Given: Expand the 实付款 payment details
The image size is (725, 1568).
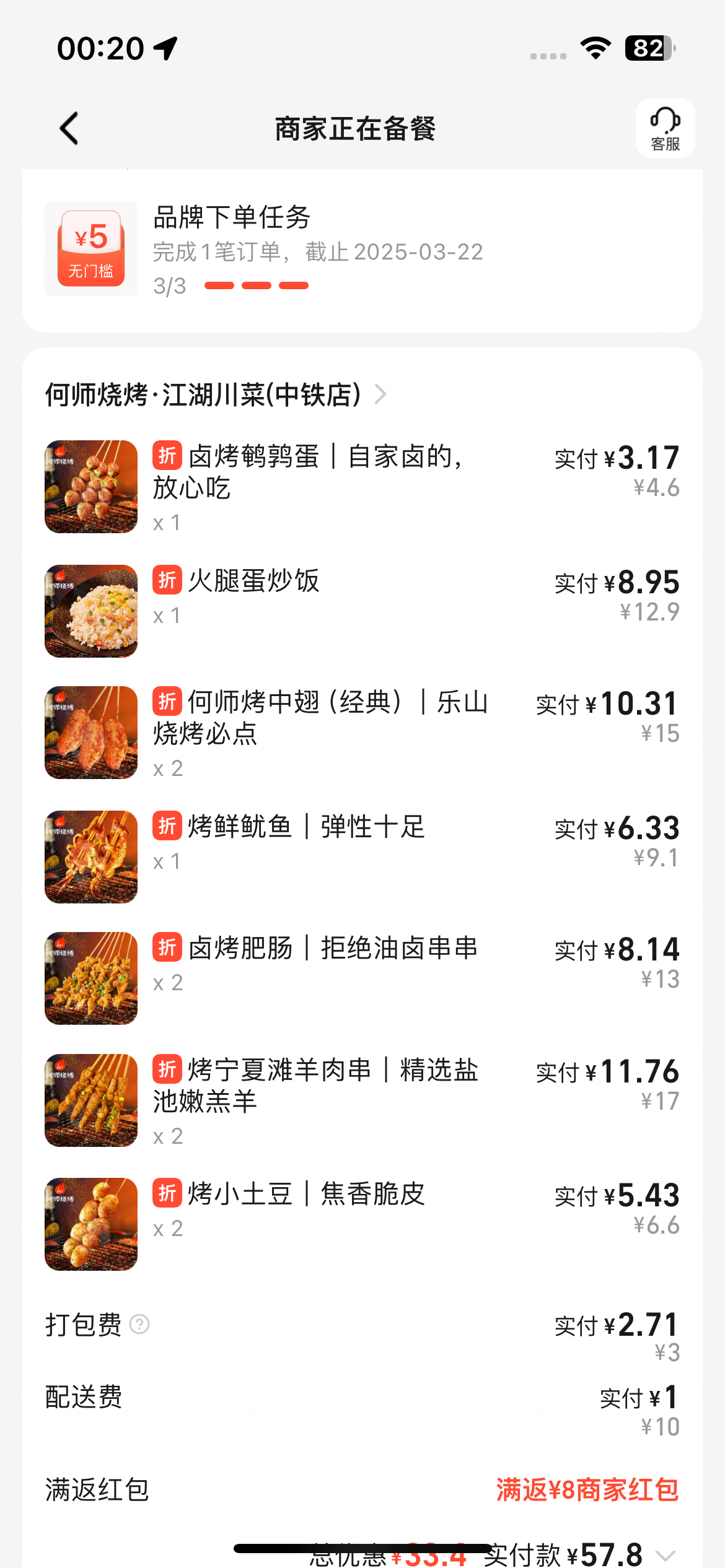Looking at the screenshot, I should coord(666,1555).
